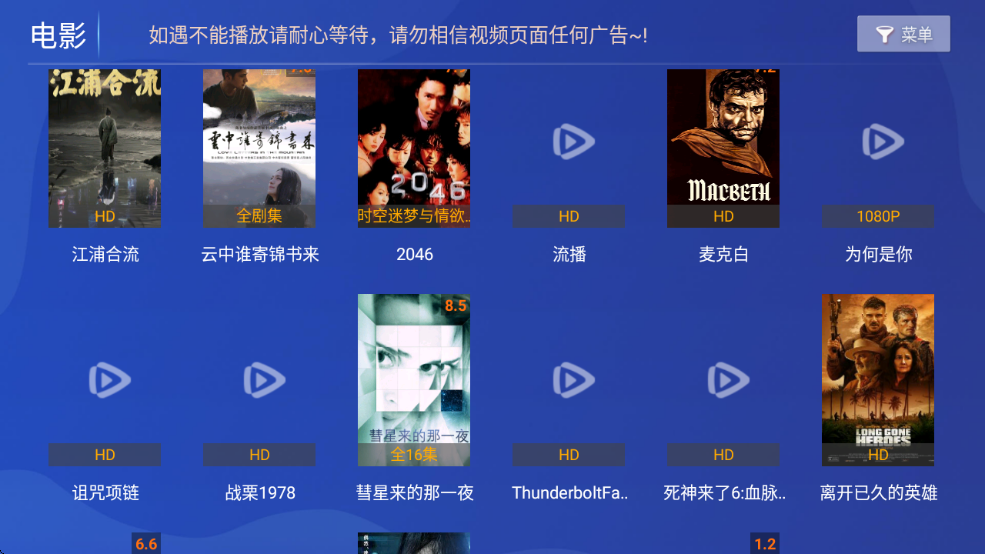Open the movie 诅咒项链
The height and width of the screenshot is (554, 985).
click(x=105, y=380)
